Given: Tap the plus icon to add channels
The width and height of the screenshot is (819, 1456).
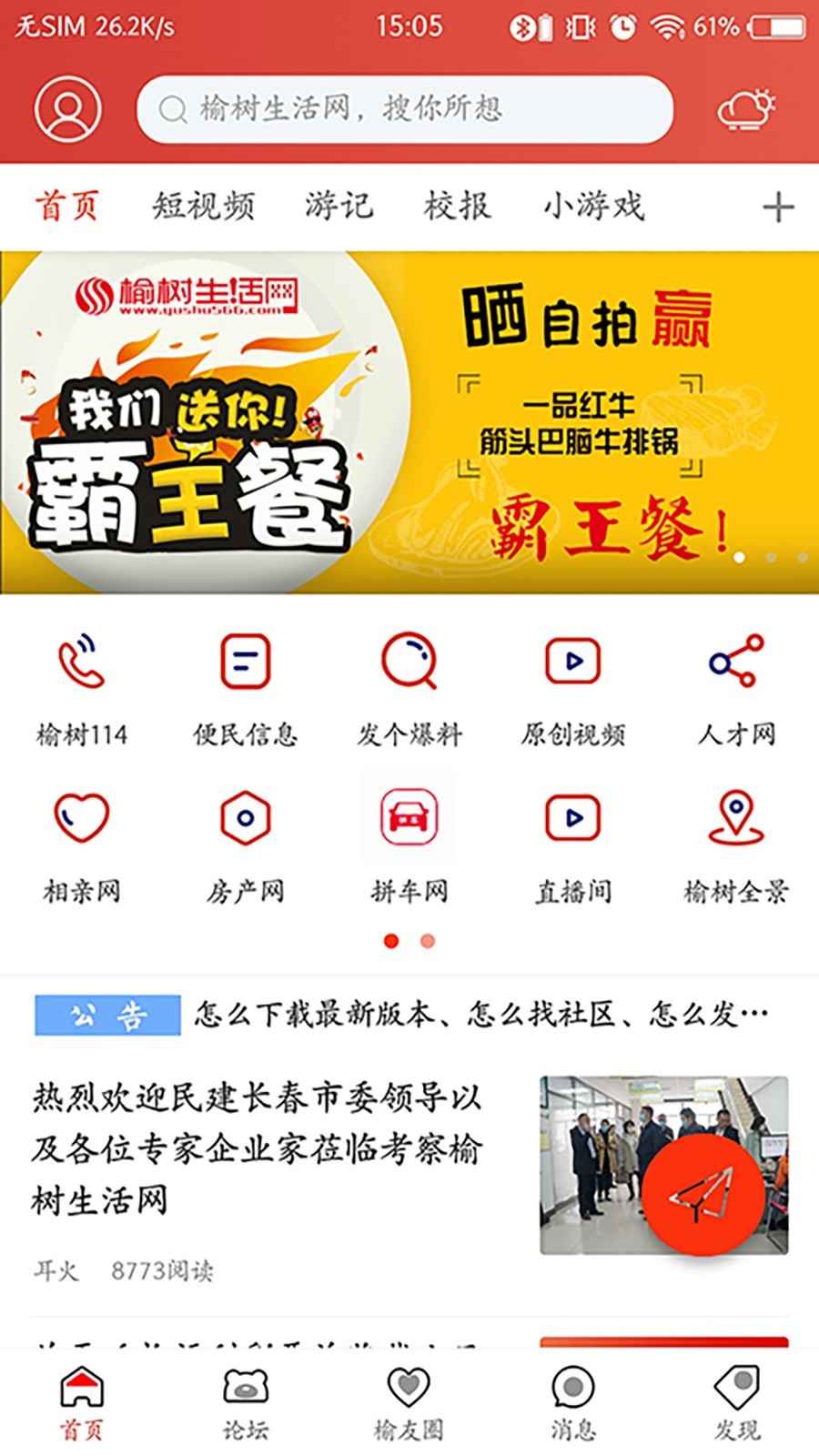Looking at the screenshot, I should (x=778, y=207).
